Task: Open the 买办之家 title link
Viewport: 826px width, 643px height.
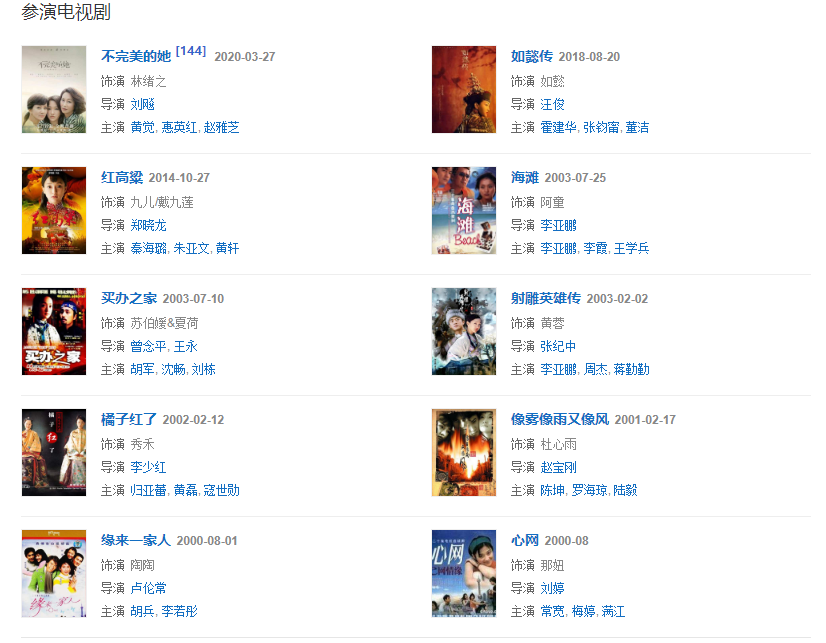Action: coord(128,298)
